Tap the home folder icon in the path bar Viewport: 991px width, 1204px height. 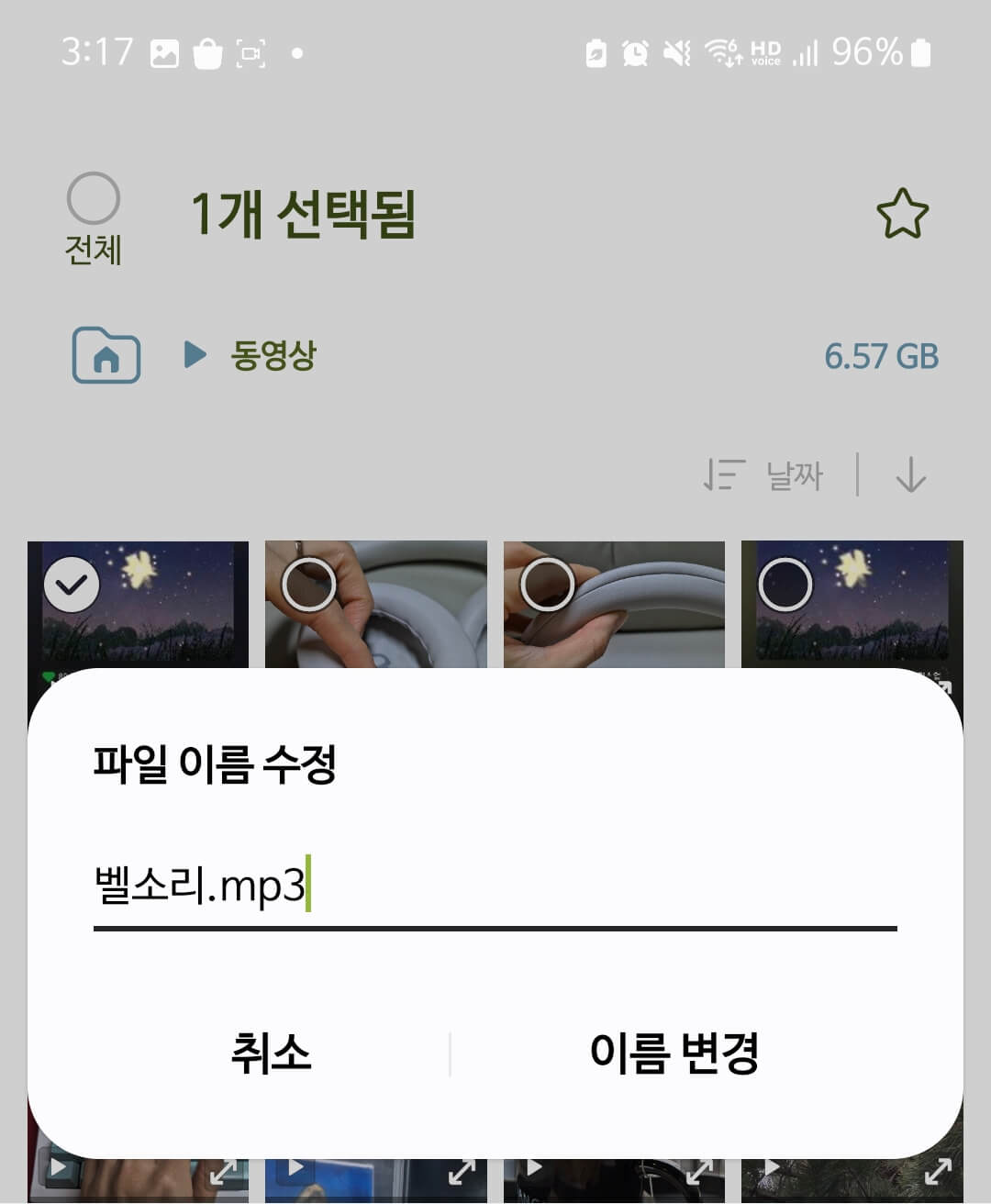(105, 357)
